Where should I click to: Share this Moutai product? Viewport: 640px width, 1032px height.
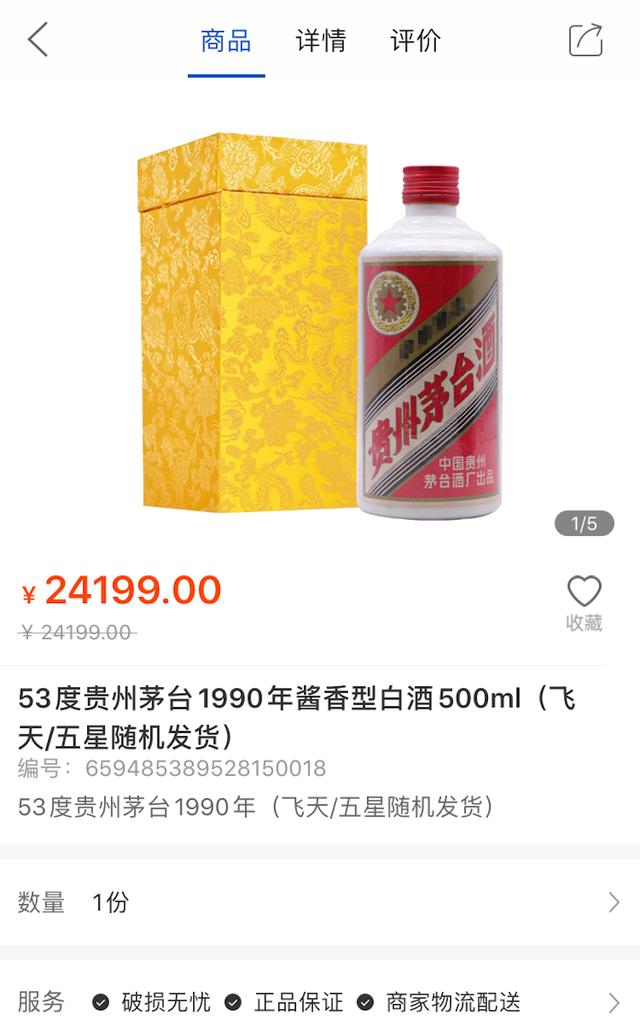[x=585, y=41]
